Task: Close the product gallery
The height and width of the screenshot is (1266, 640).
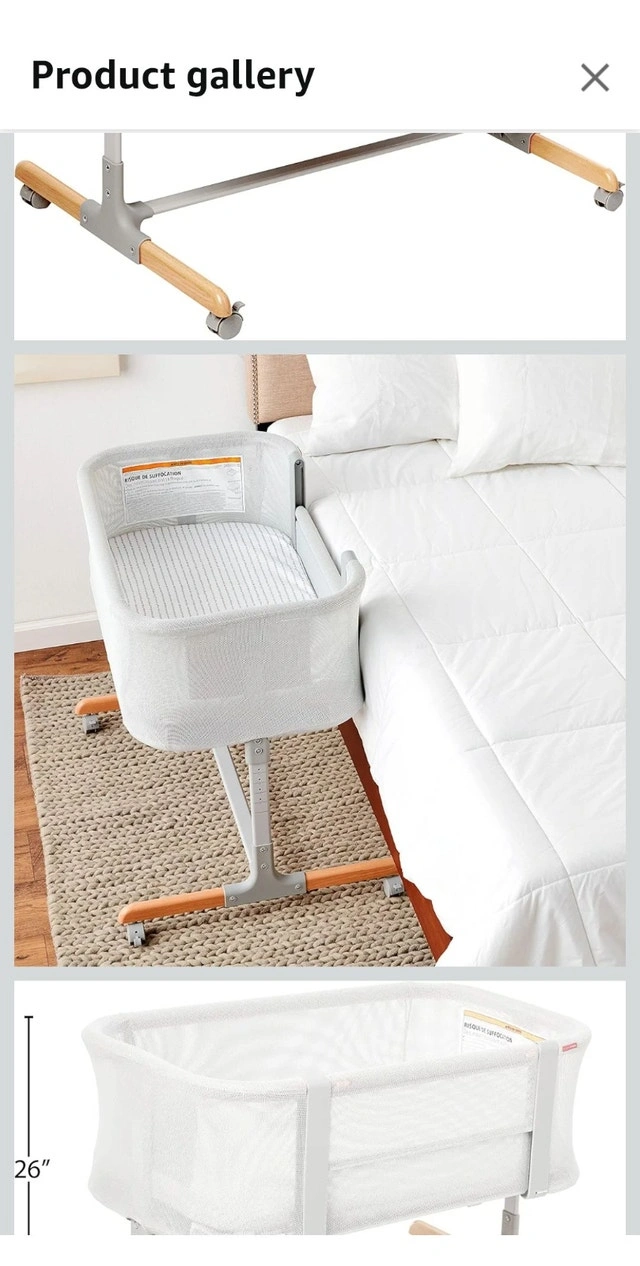Action: tap(595, 77)
